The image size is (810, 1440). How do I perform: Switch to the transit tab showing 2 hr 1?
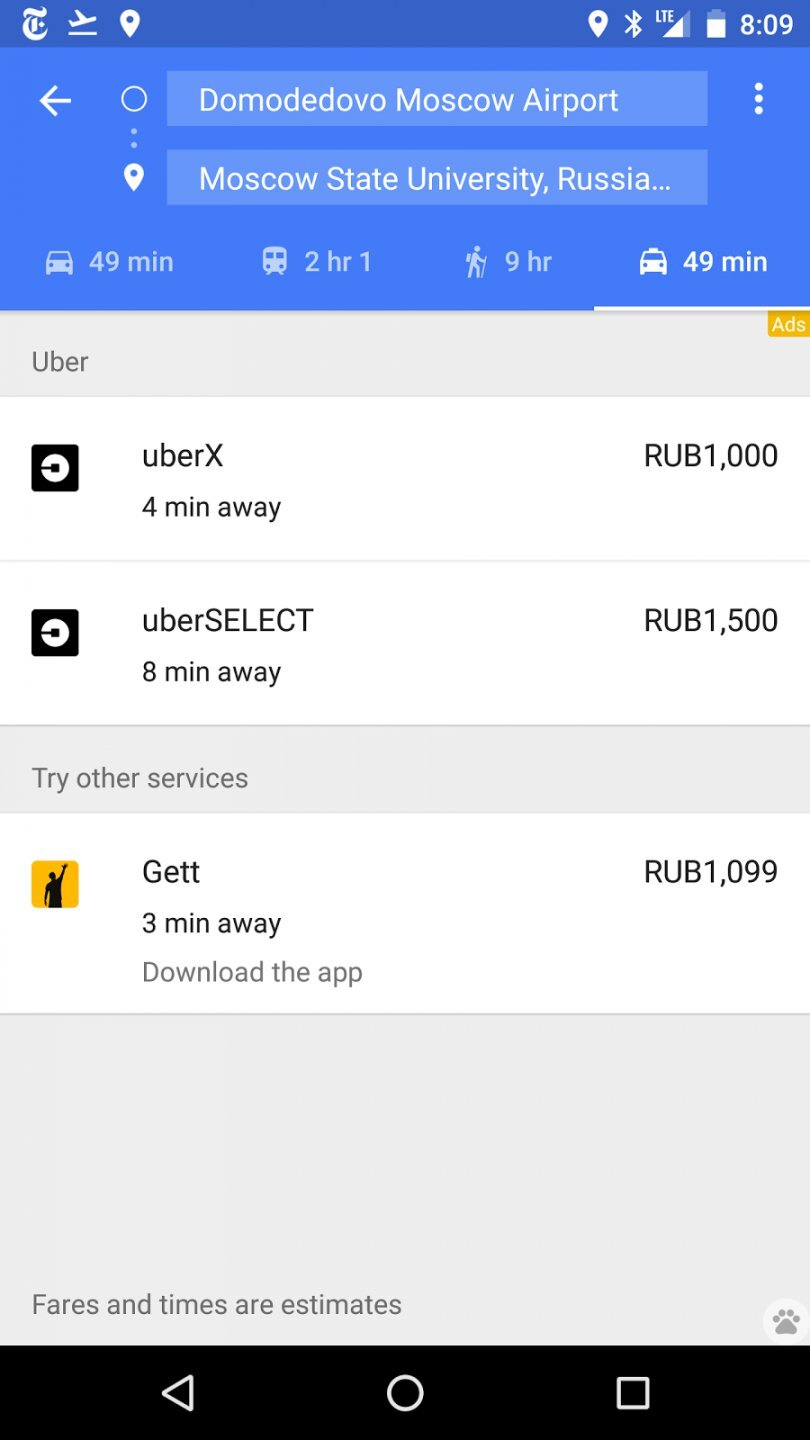coord(316,262)
